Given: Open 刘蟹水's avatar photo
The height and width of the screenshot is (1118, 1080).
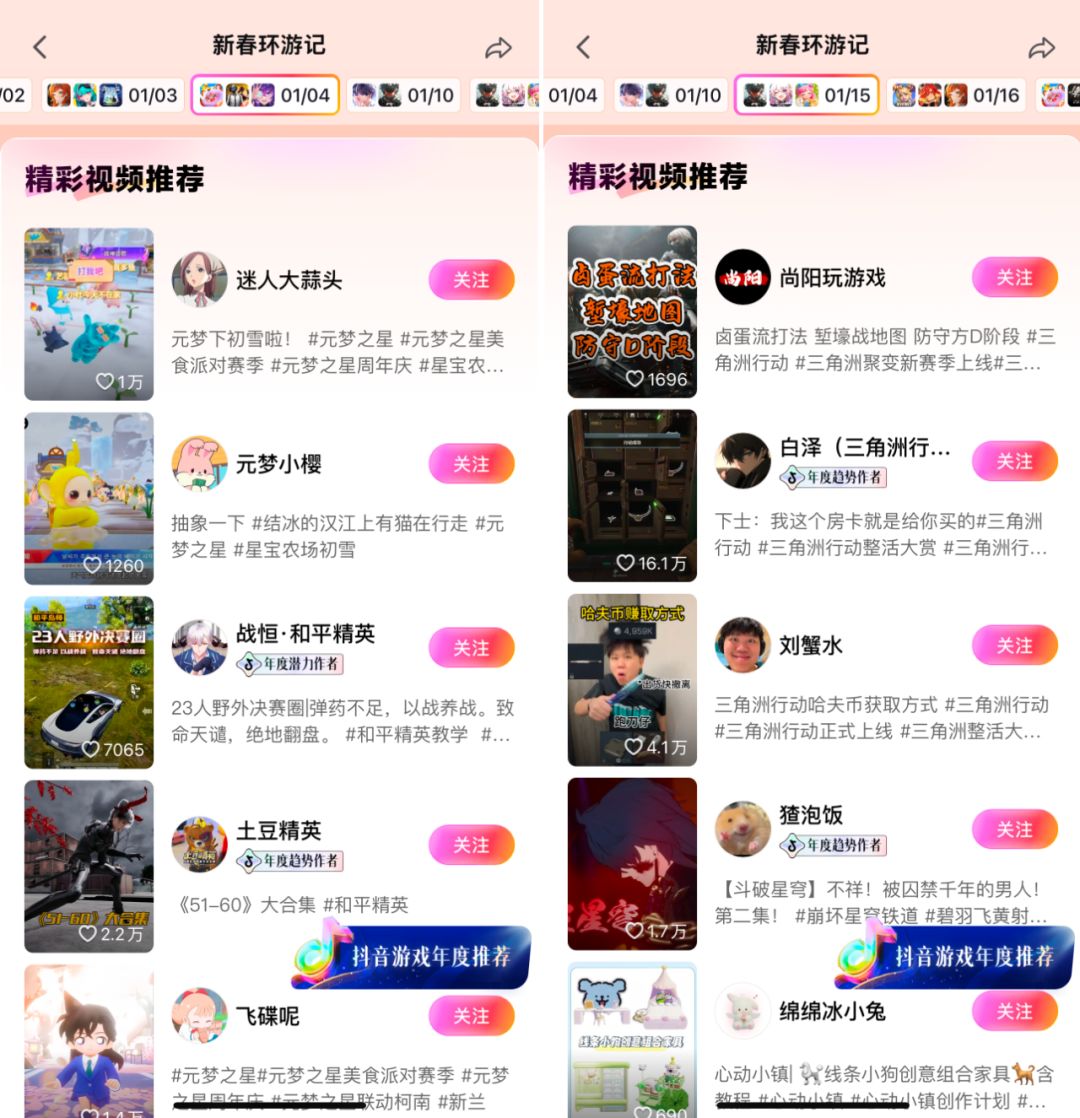Looking at the screenshot, I should point(742,645).
